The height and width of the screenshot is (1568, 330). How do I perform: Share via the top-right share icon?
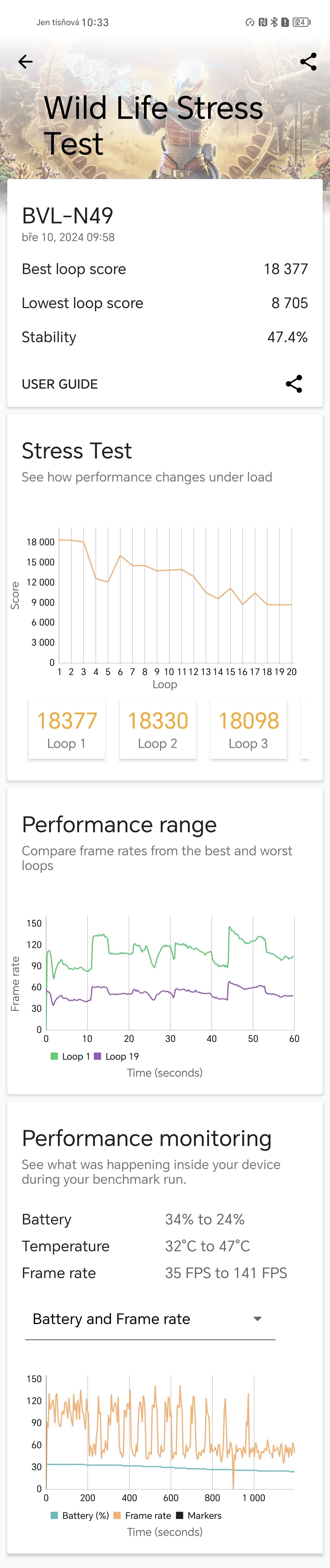pyautogui.click(x=308, y=61)
